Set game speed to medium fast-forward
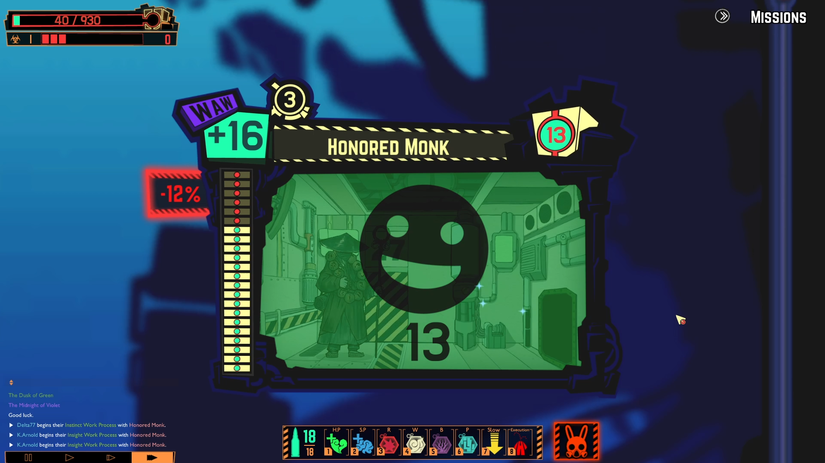 110,457
